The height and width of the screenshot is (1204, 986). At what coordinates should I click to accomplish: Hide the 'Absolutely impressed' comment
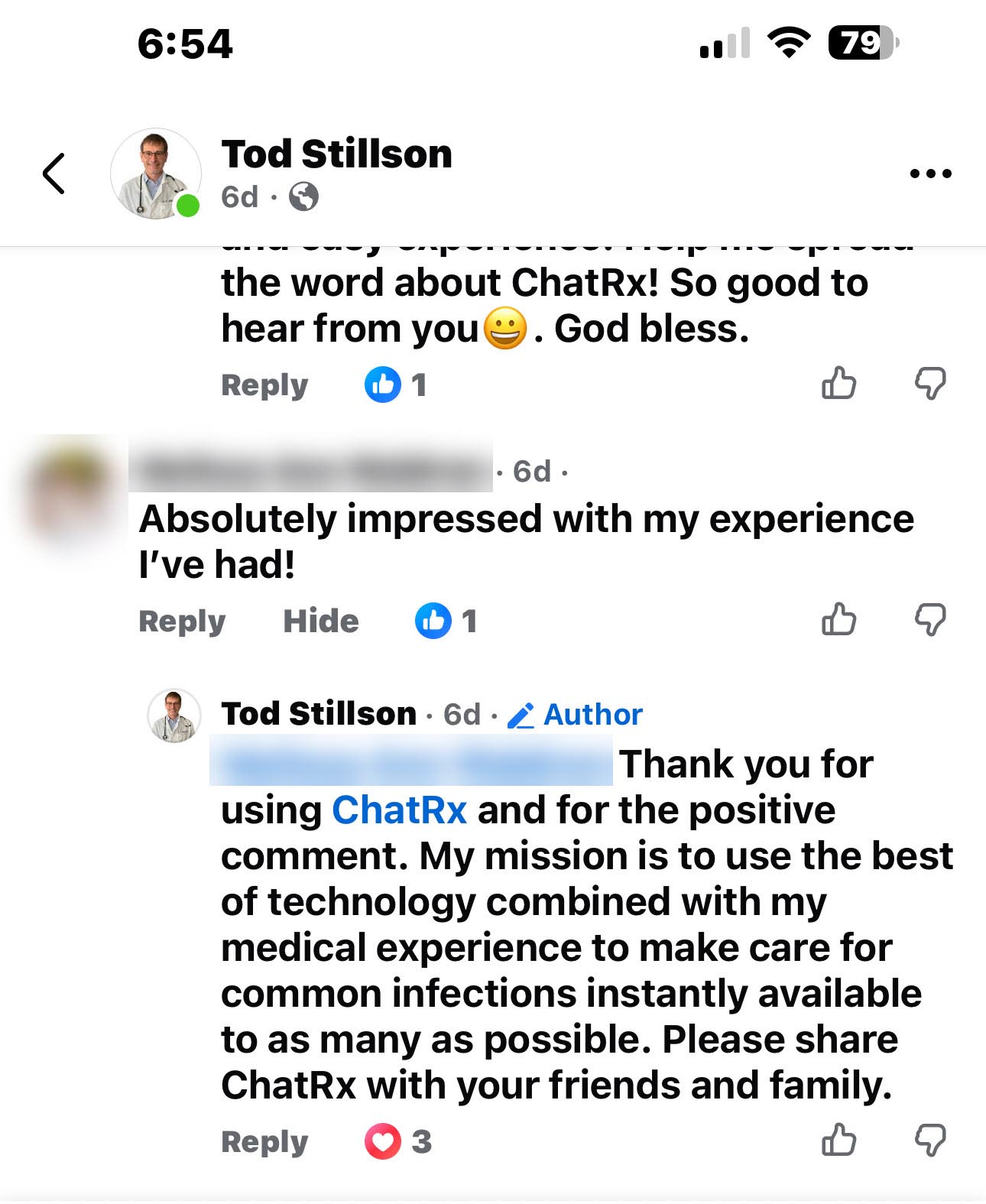320,621
